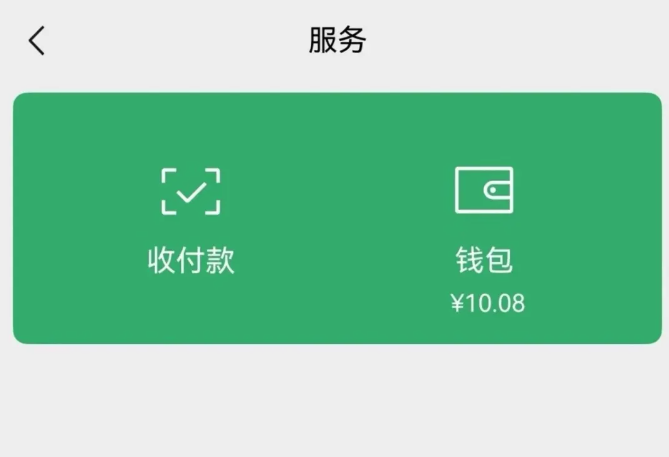
Task: Open the 钱包 wallet
Action: [486, 240]
